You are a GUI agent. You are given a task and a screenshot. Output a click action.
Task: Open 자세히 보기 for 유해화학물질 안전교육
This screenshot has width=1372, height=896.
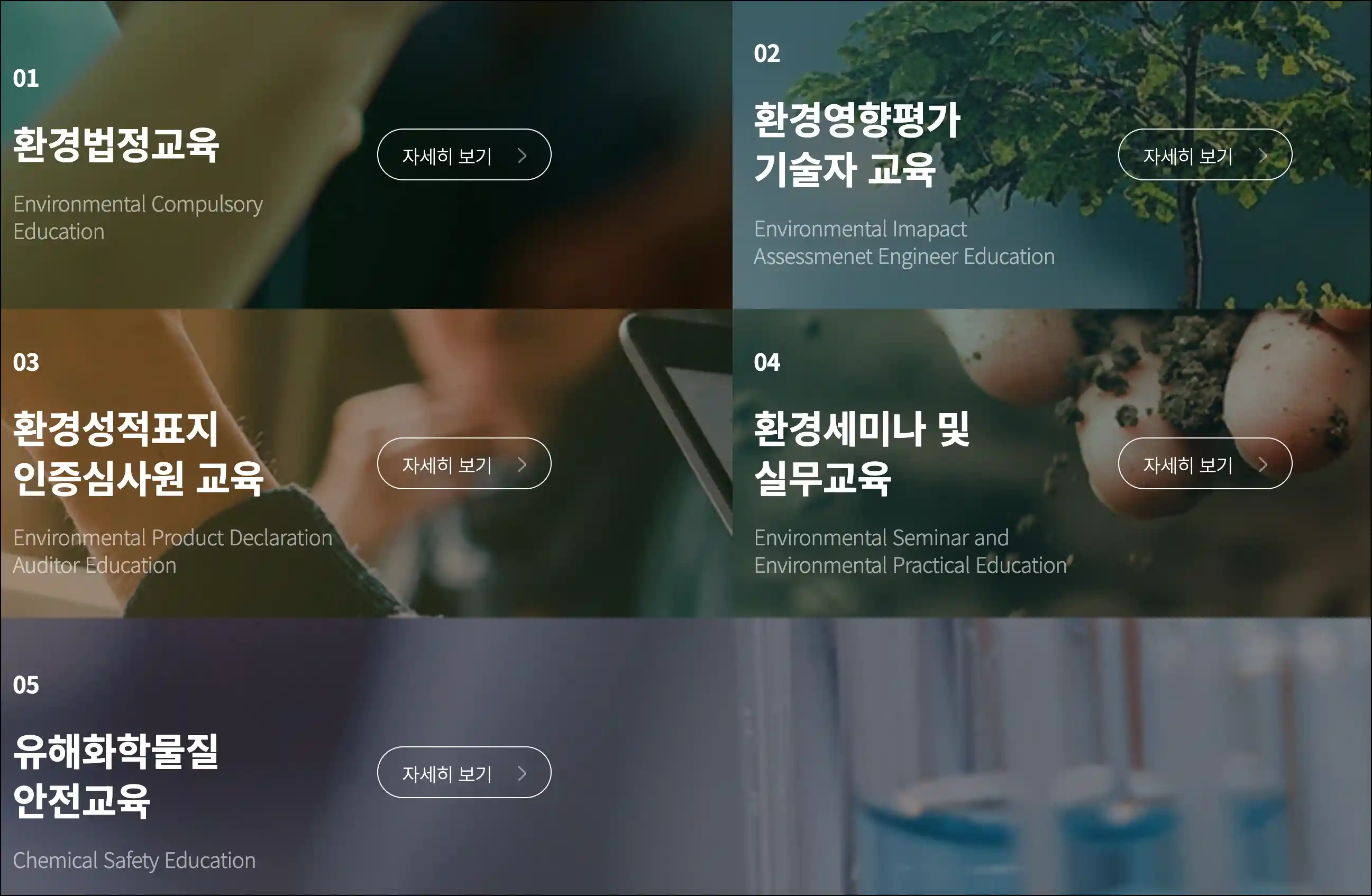coord(463,773)
